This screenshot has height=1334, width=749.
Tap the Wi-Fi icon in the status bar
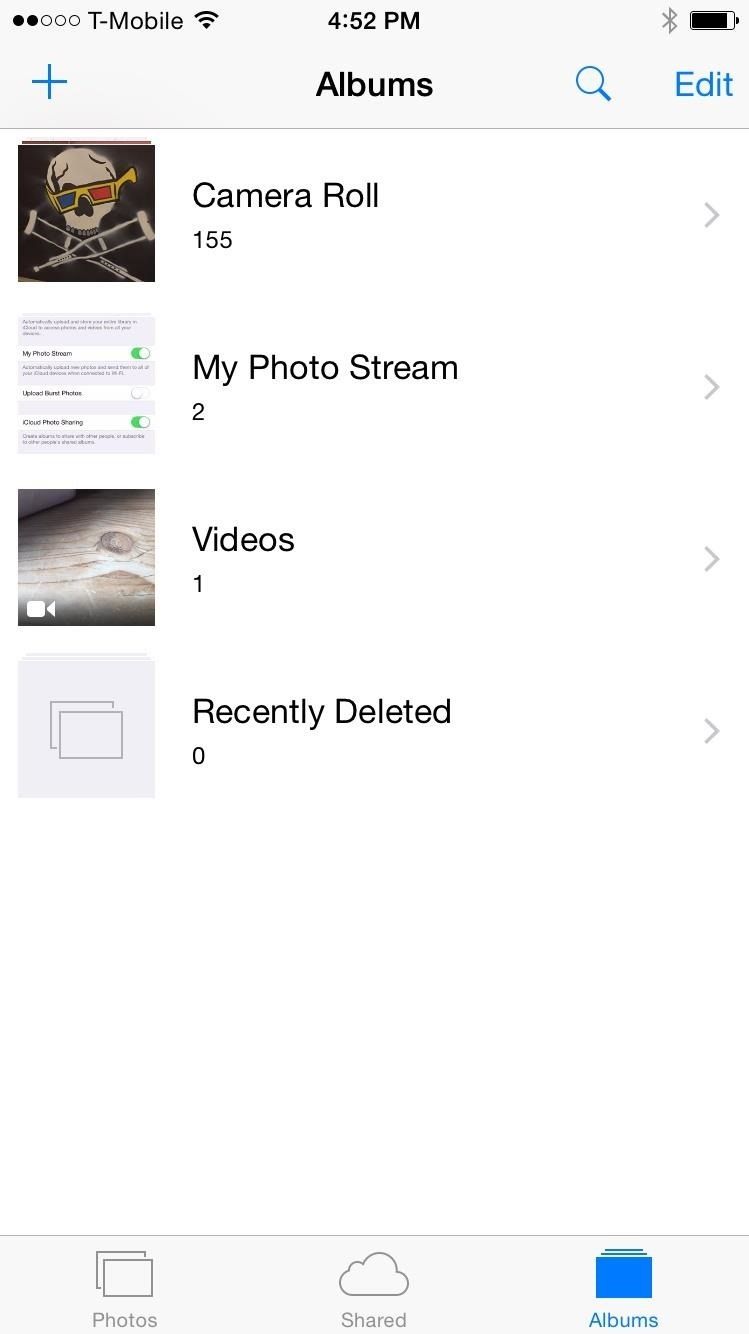206,19
